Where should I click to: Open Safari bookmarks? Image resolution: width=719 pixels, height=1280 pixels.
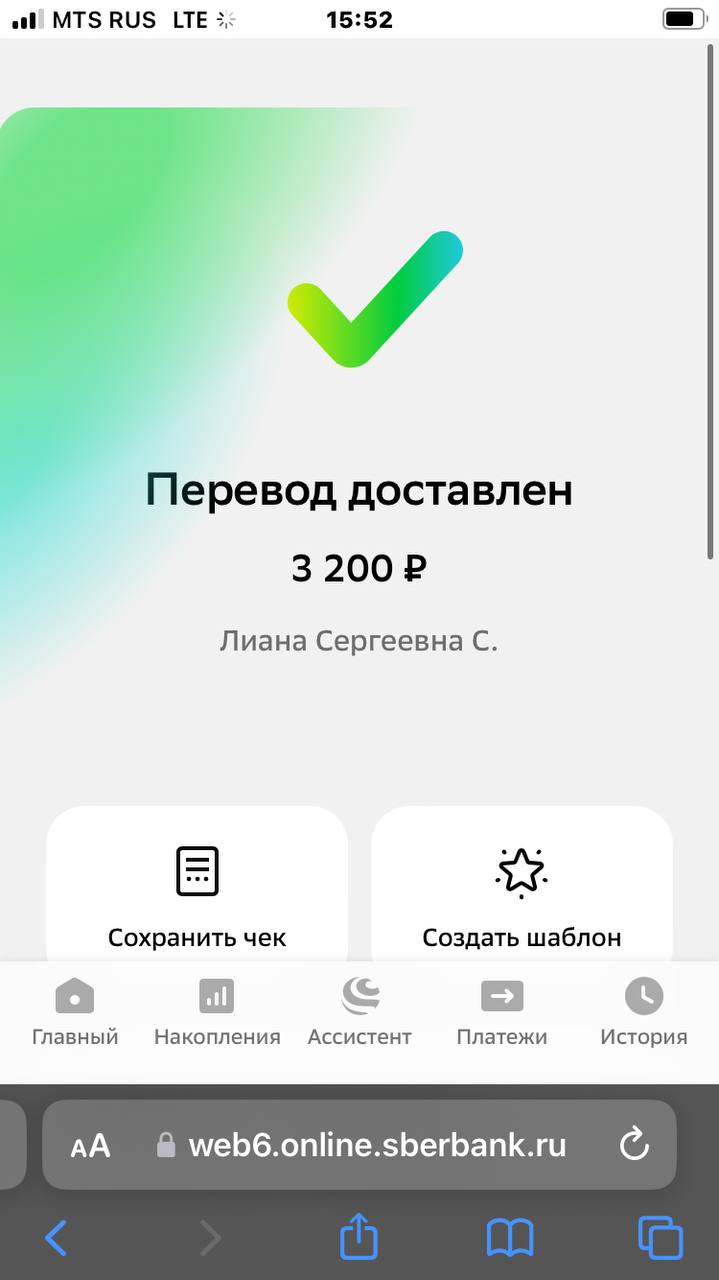click(x=510, y=1239)
